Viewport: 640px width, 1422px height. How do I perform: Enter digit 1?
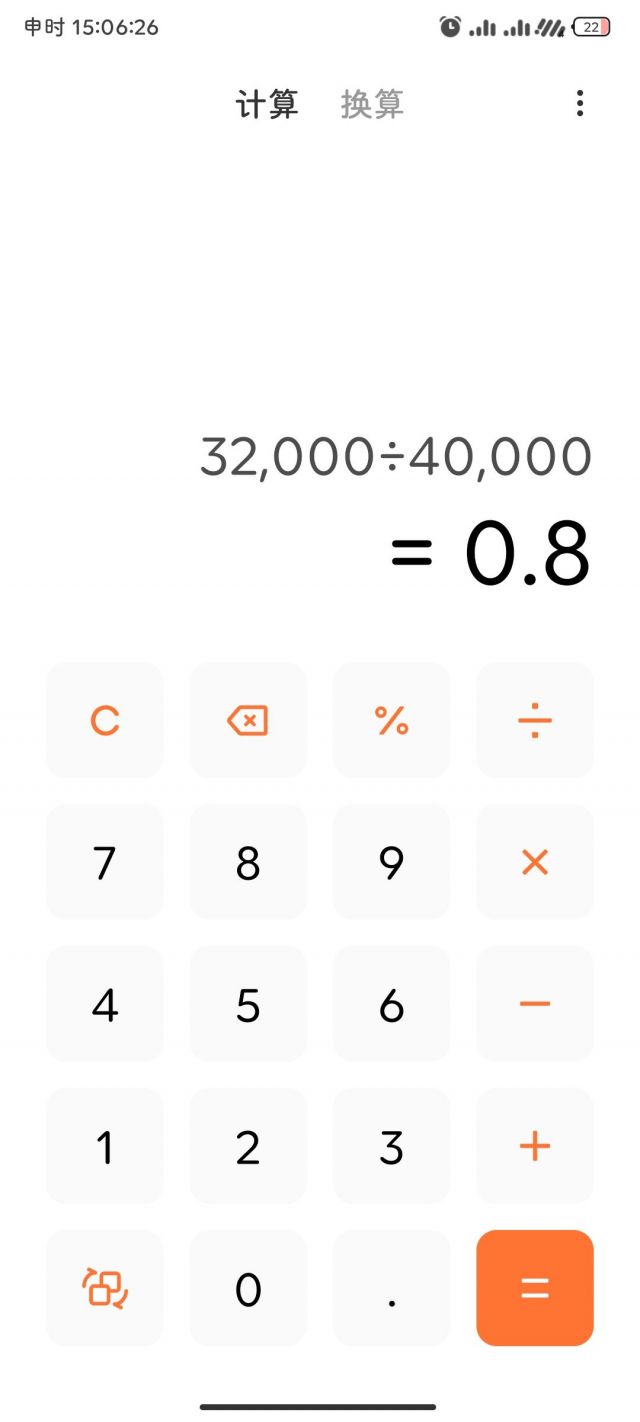(105, 1146)
